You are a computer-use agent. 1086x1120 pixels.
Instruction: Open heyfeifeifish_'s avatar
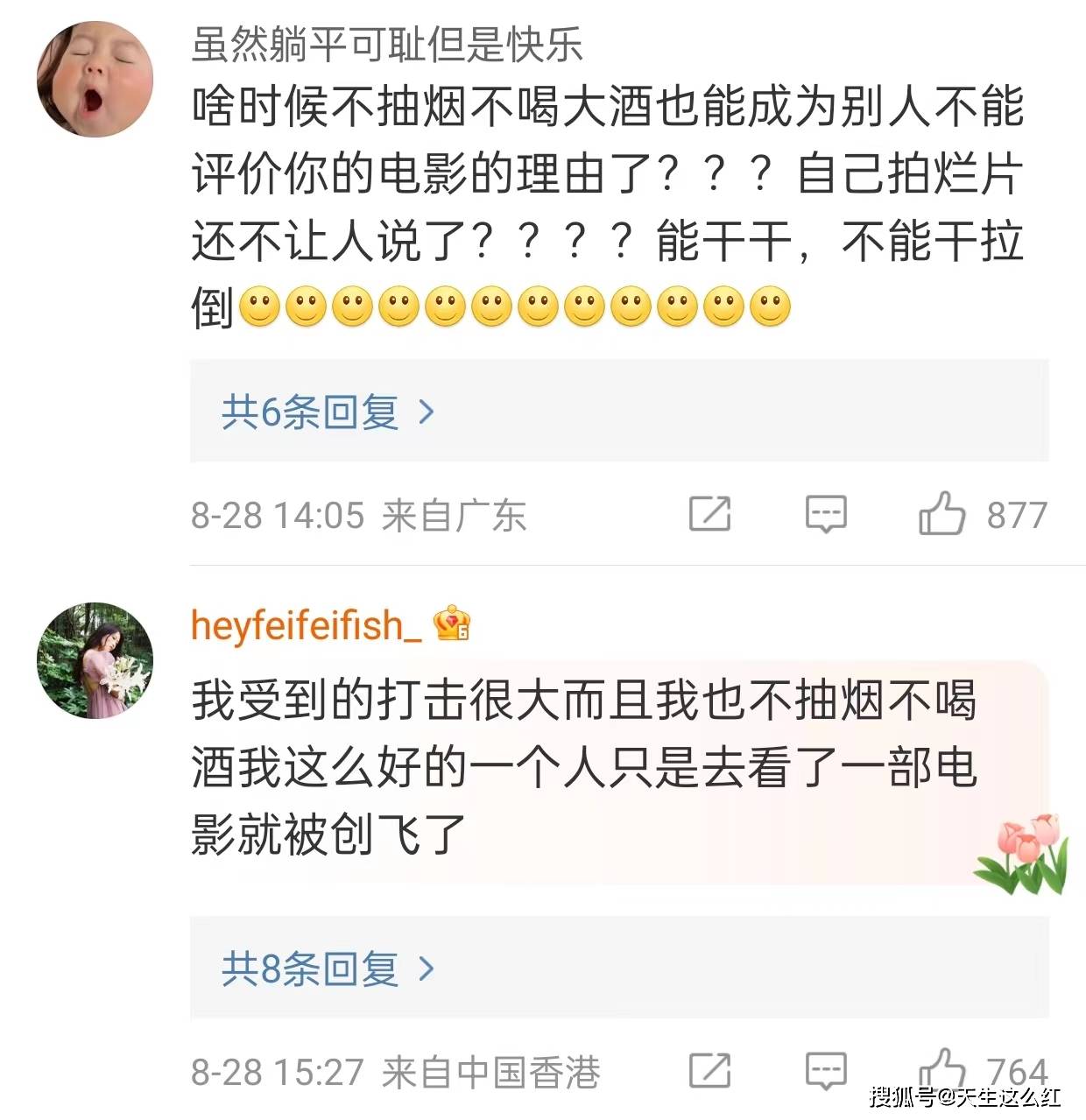coord(95,660)
